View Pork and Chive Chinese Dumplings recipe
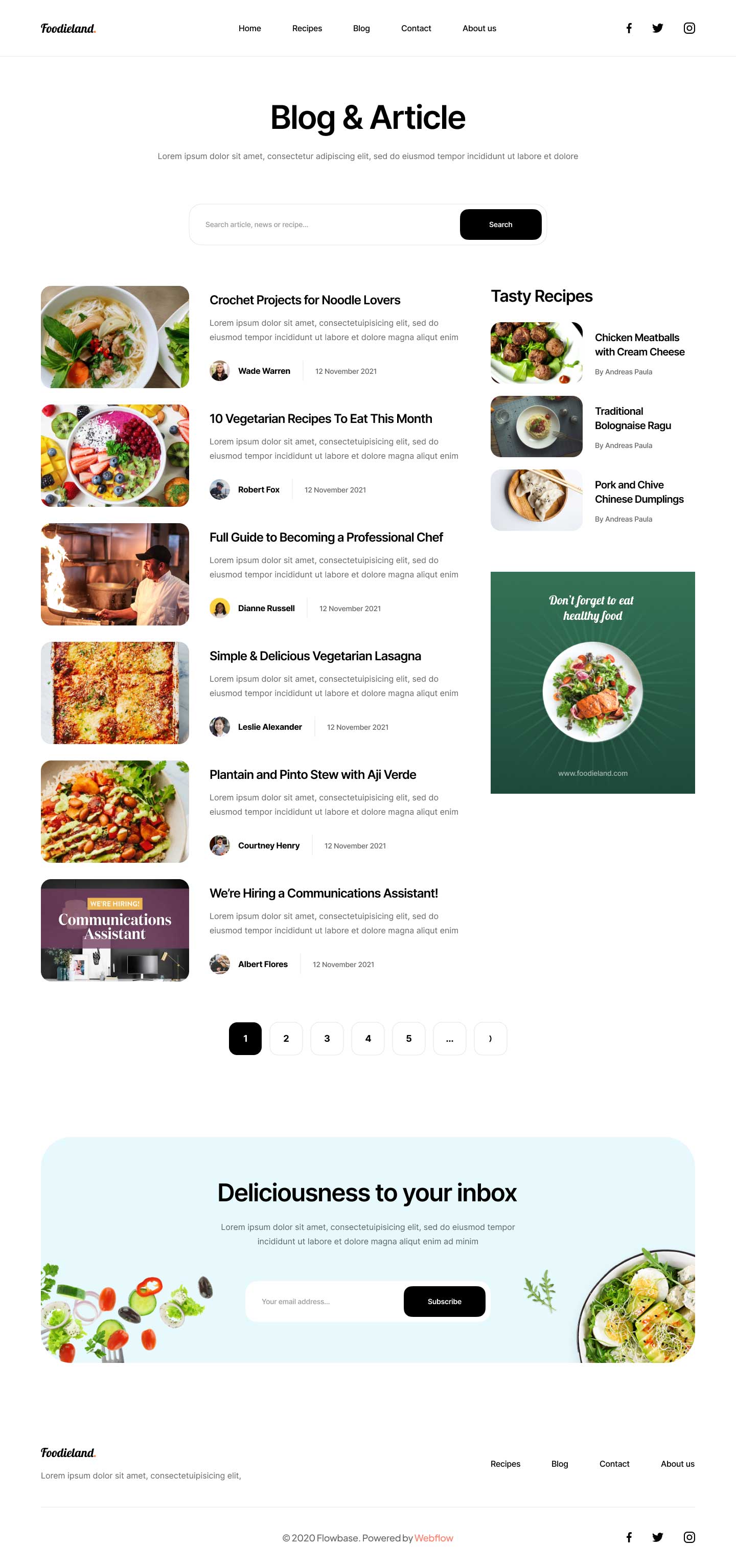The height and width of the screenshot is (1568, 736). (639, 492)
